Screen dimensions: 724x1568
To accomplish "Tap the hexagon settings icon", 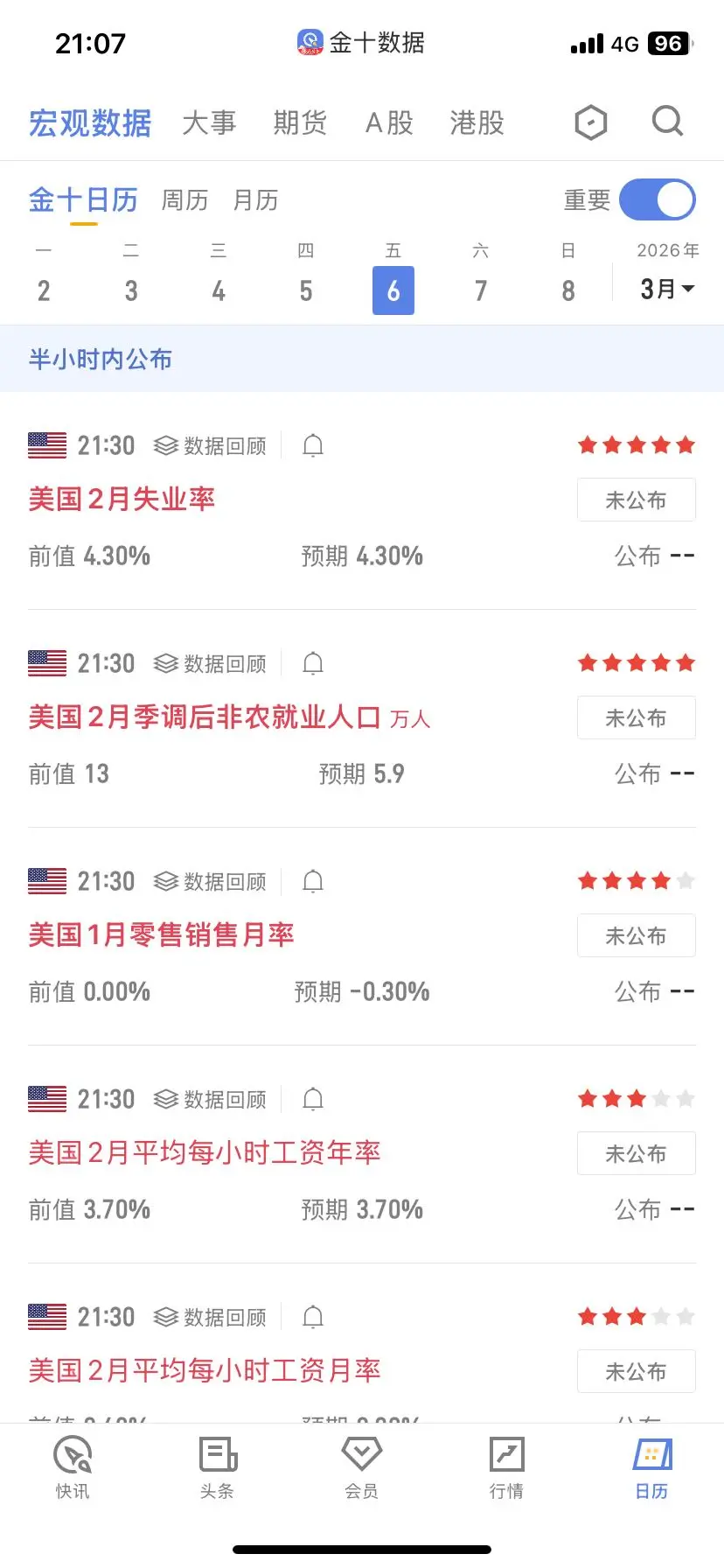I will click(591, 122).
